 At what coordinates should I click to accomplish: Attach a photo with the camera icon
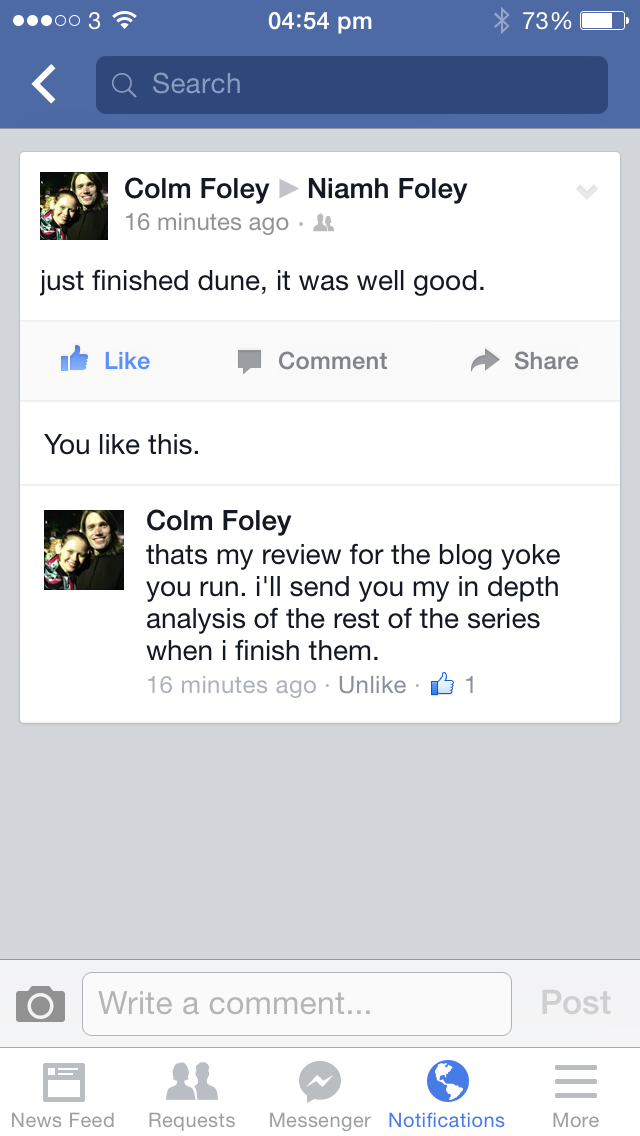[40, 1003]
